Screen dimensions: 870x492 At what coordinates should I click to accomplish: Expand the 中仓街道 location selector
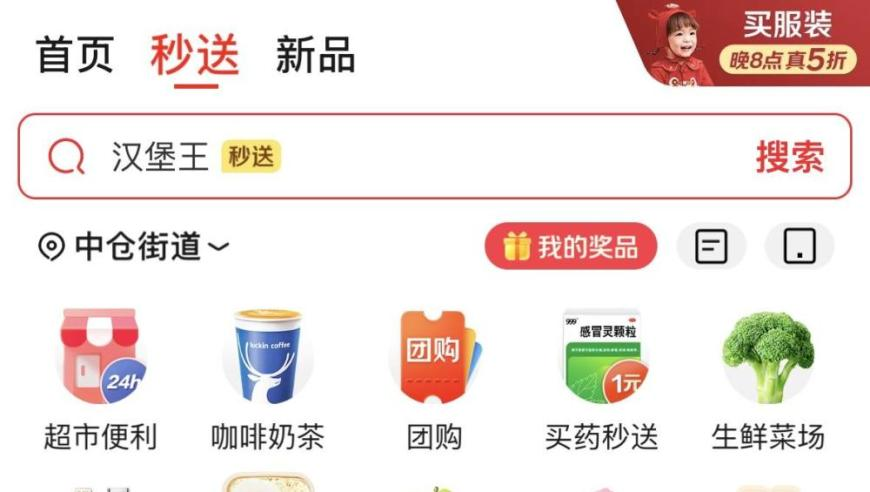[x=133, y=246]
